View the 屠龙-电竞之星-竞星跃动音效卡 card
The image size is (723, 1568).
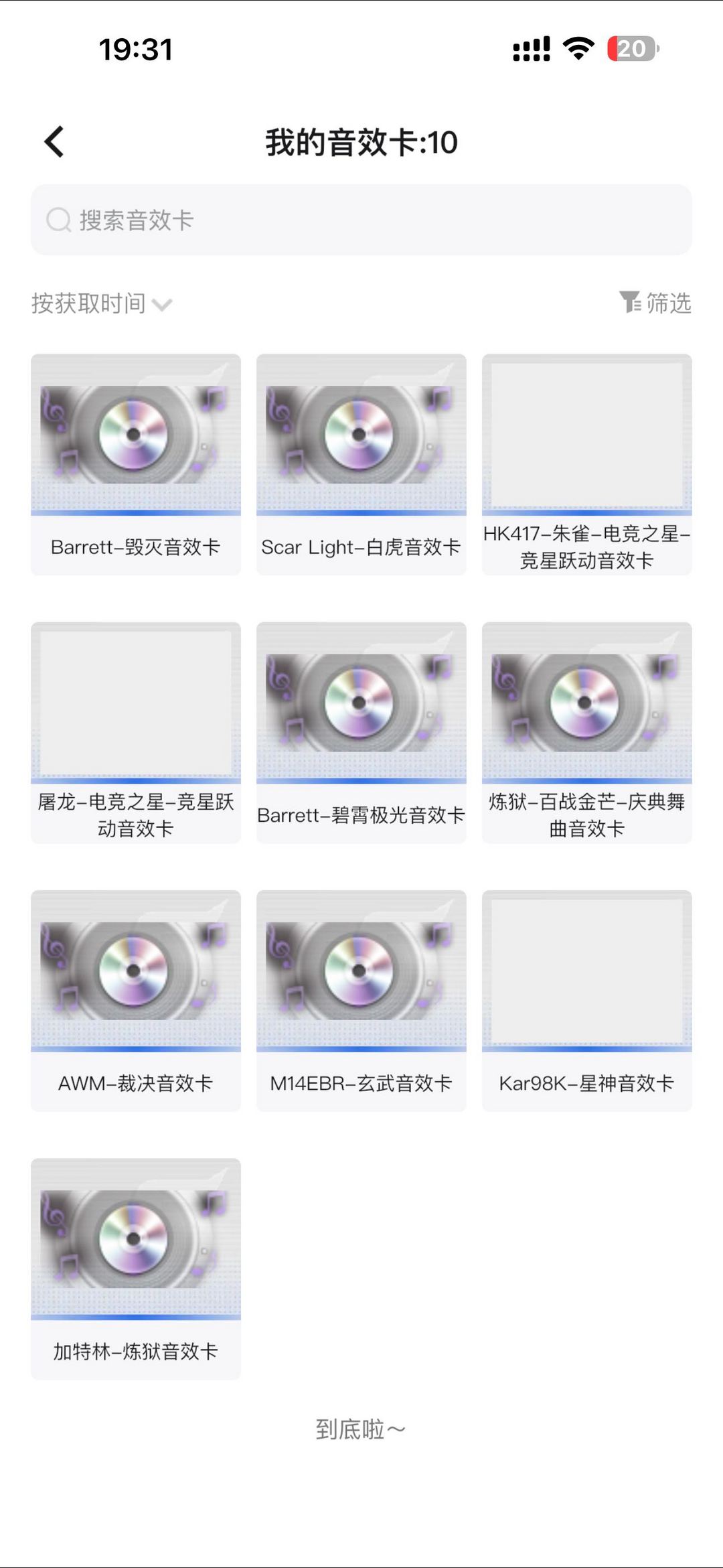(x=136, y=732)
